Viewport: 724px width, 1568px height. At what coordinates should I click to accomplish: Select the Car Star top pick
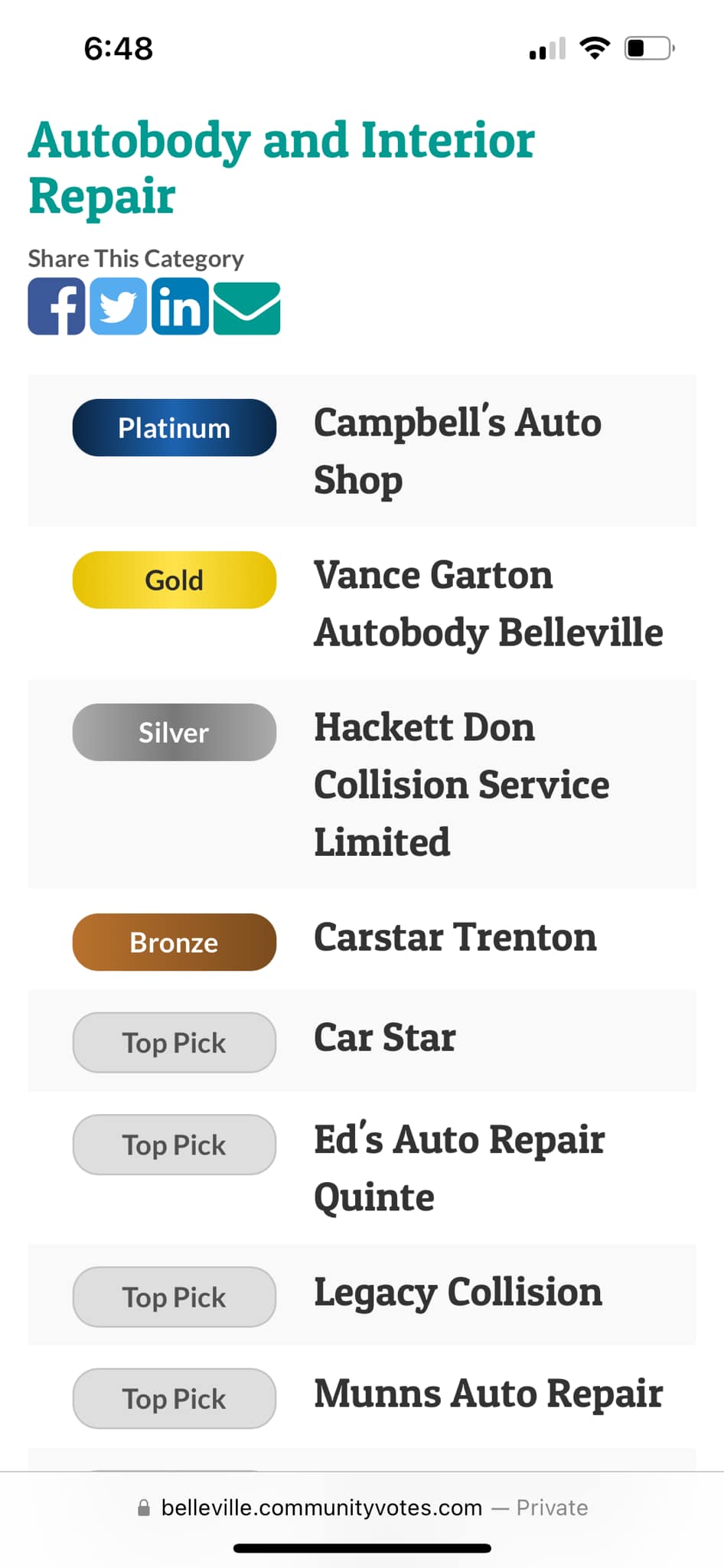click(x=384, y=1037)
